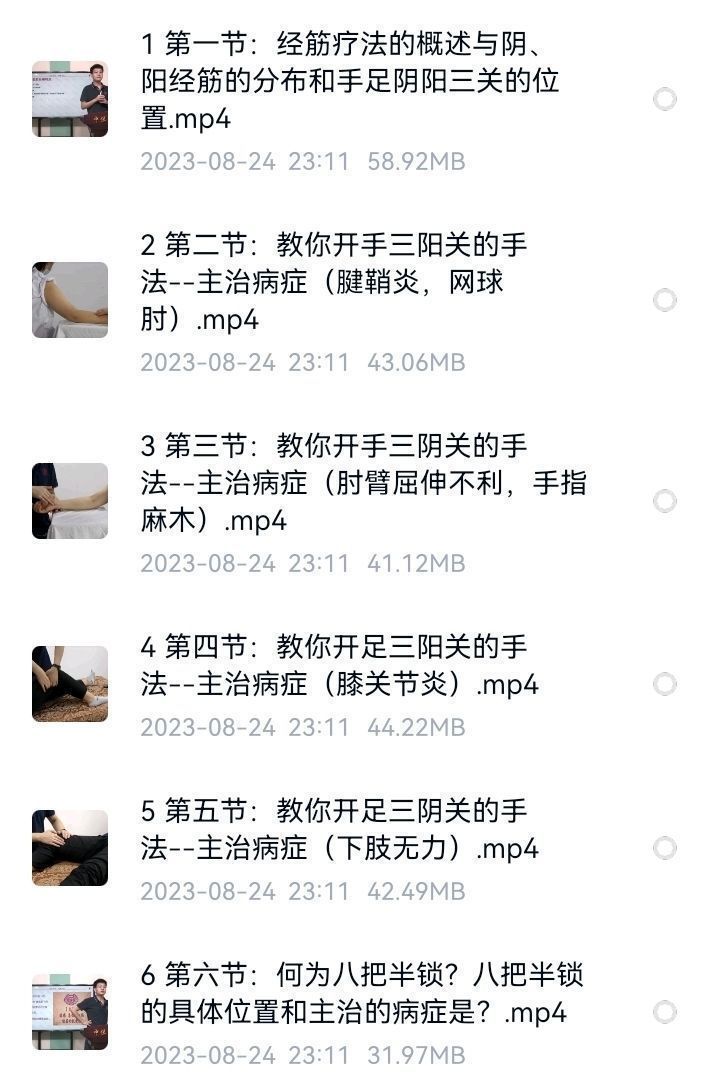Check the circle for 第五节 video
Image resolution: width=720 pixels, height=1089 pixels.
click(664, 848)
